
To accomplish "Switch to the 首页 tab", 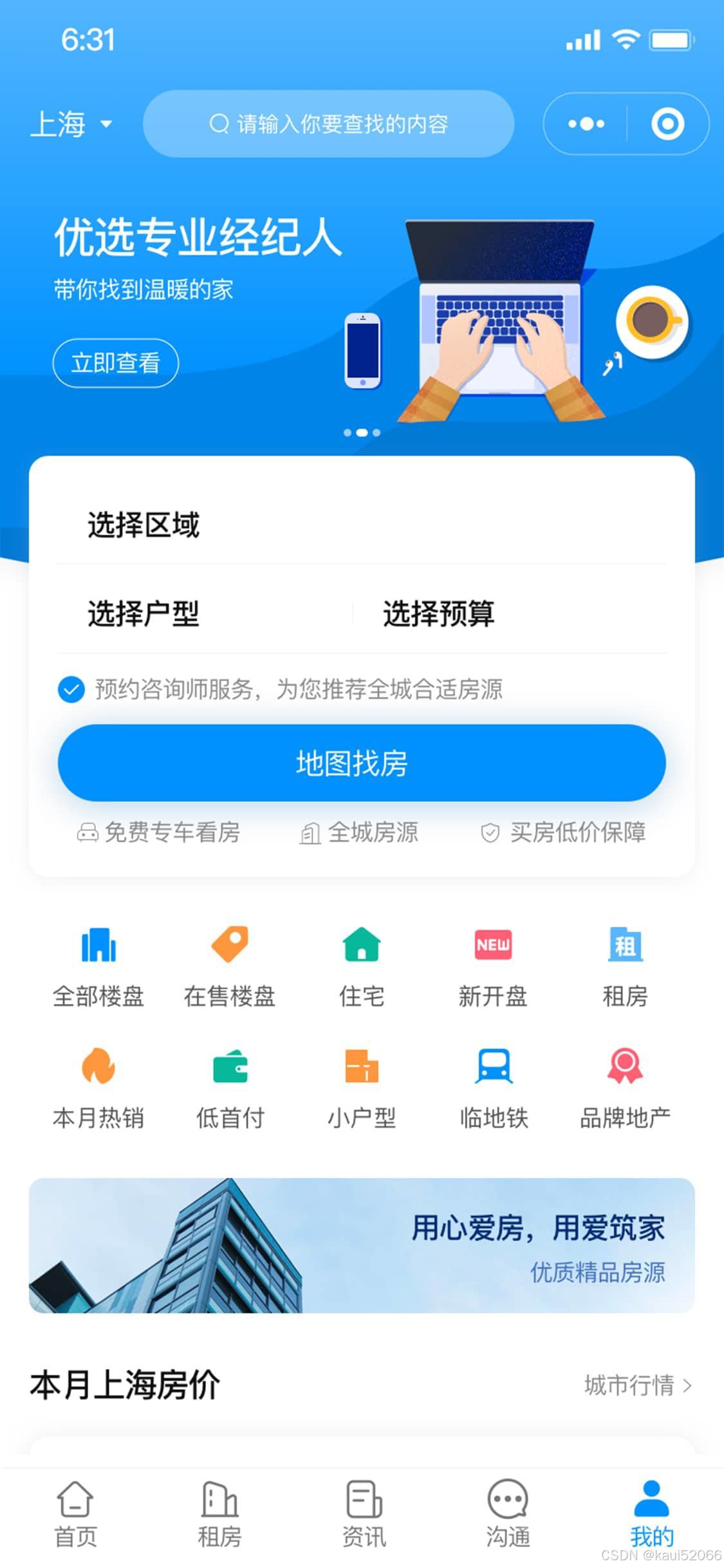I will (75, 1514).
